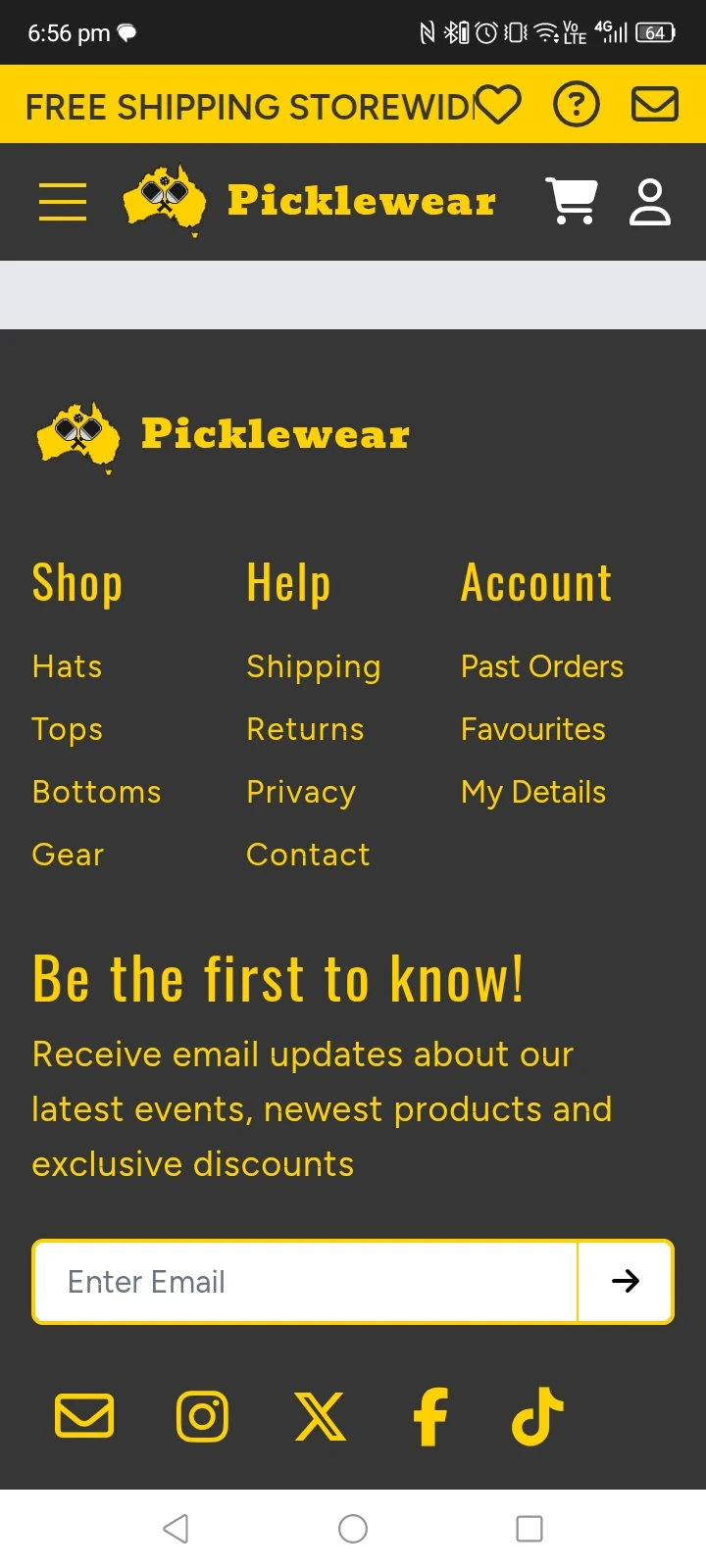The height and width of the screenshot is (1568, 706).
Task: Open the user account icon
Action: [x=649, y=202]
